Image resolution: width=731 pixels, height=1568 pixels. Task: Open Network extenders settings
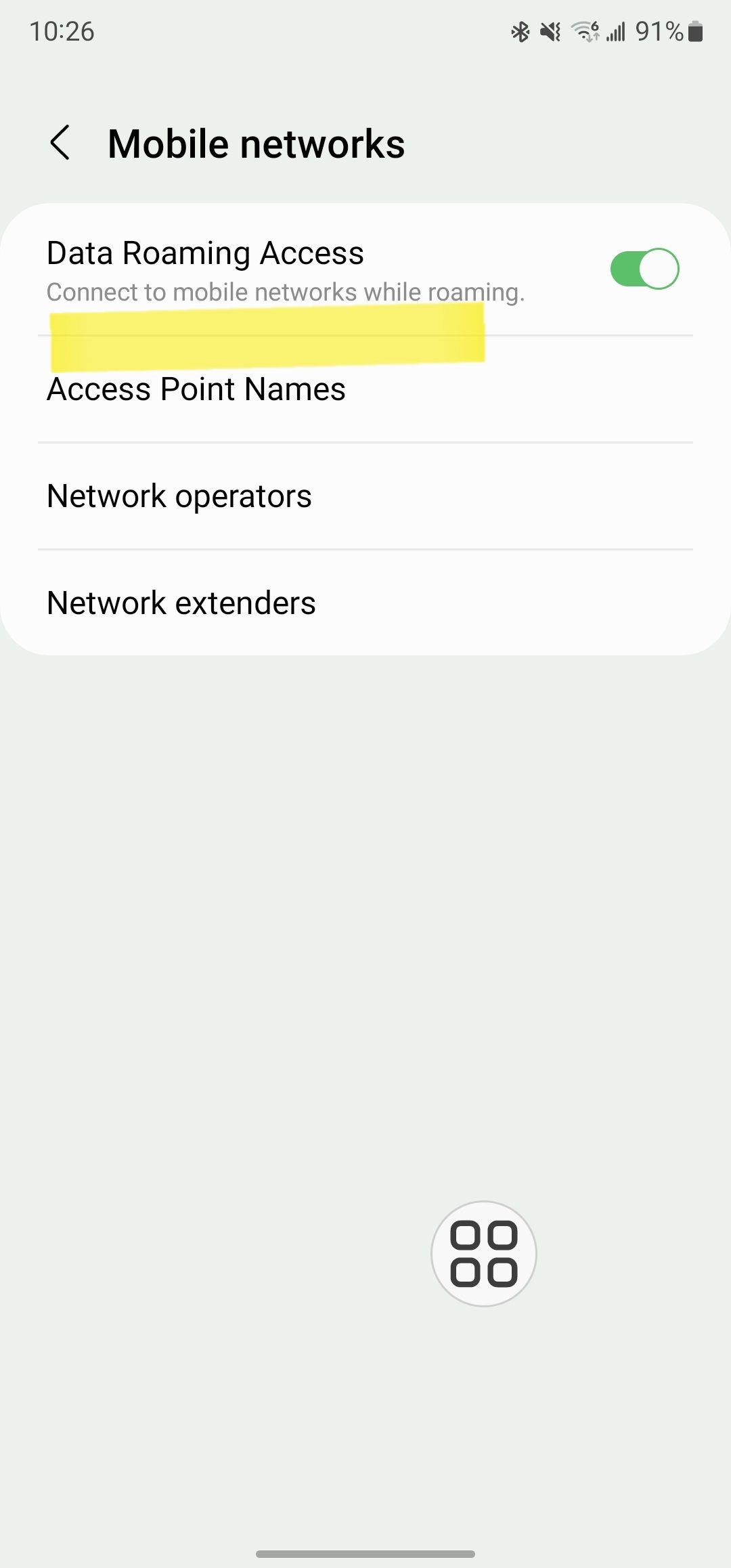pyautogui.click(x=181, y=603)
